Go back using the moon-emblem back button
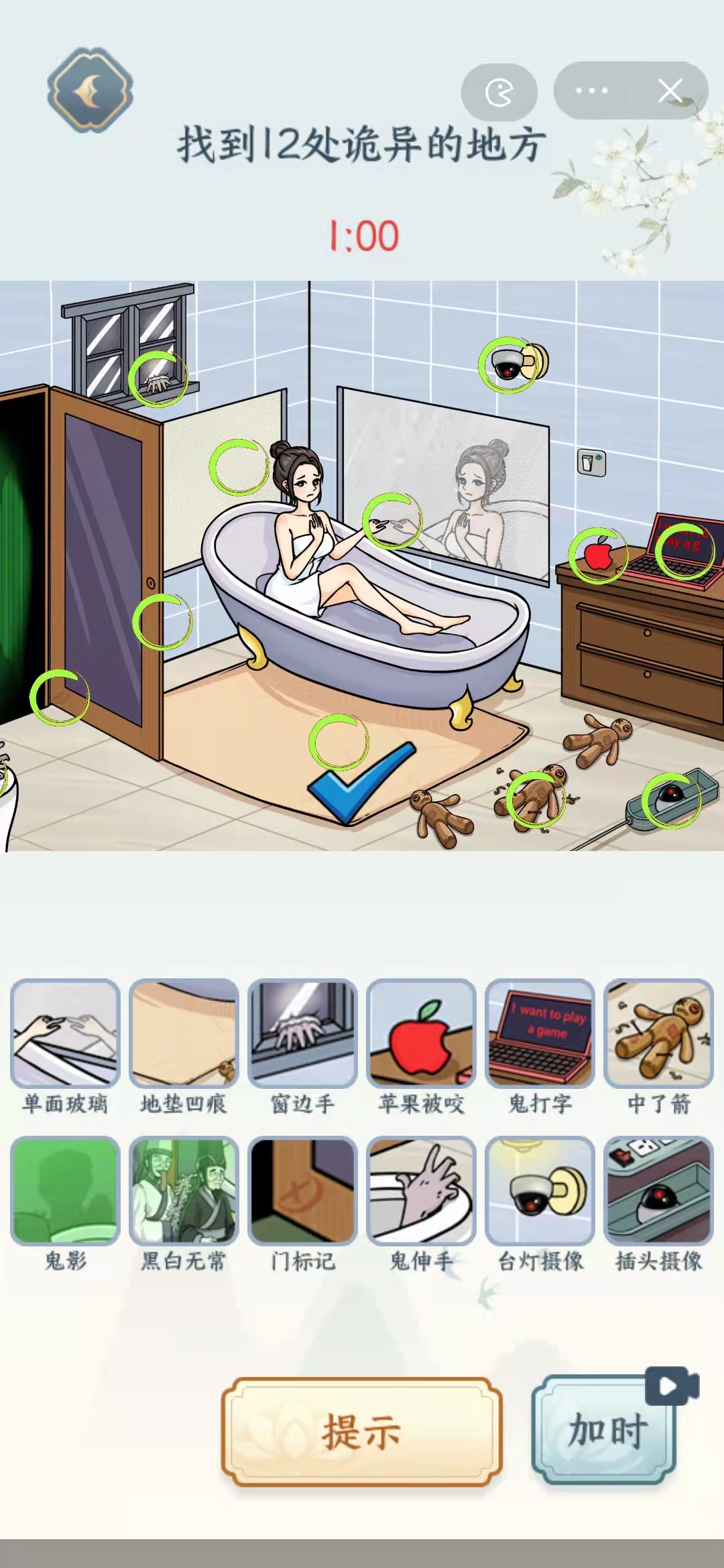 tap(90, 90)
